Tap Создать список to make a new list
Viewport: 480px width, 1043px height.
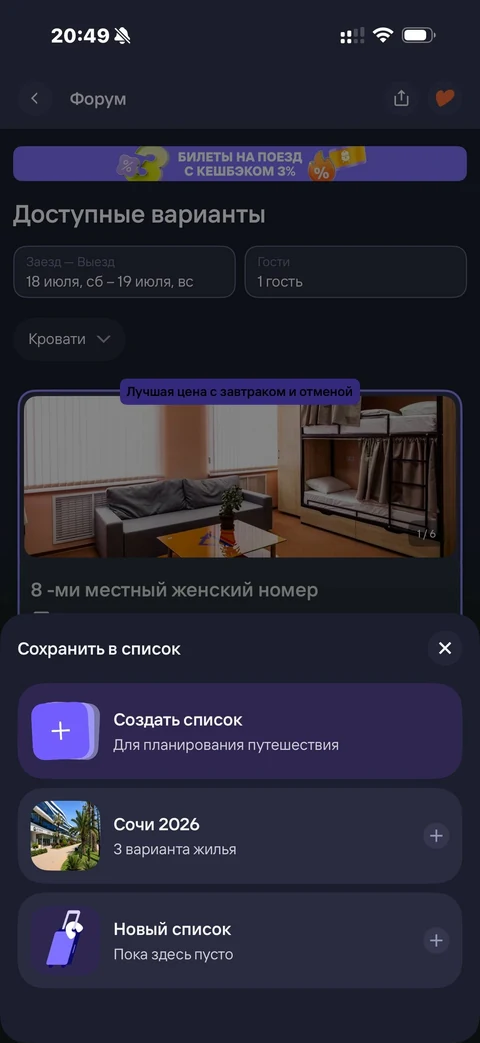tap(240, 731)
